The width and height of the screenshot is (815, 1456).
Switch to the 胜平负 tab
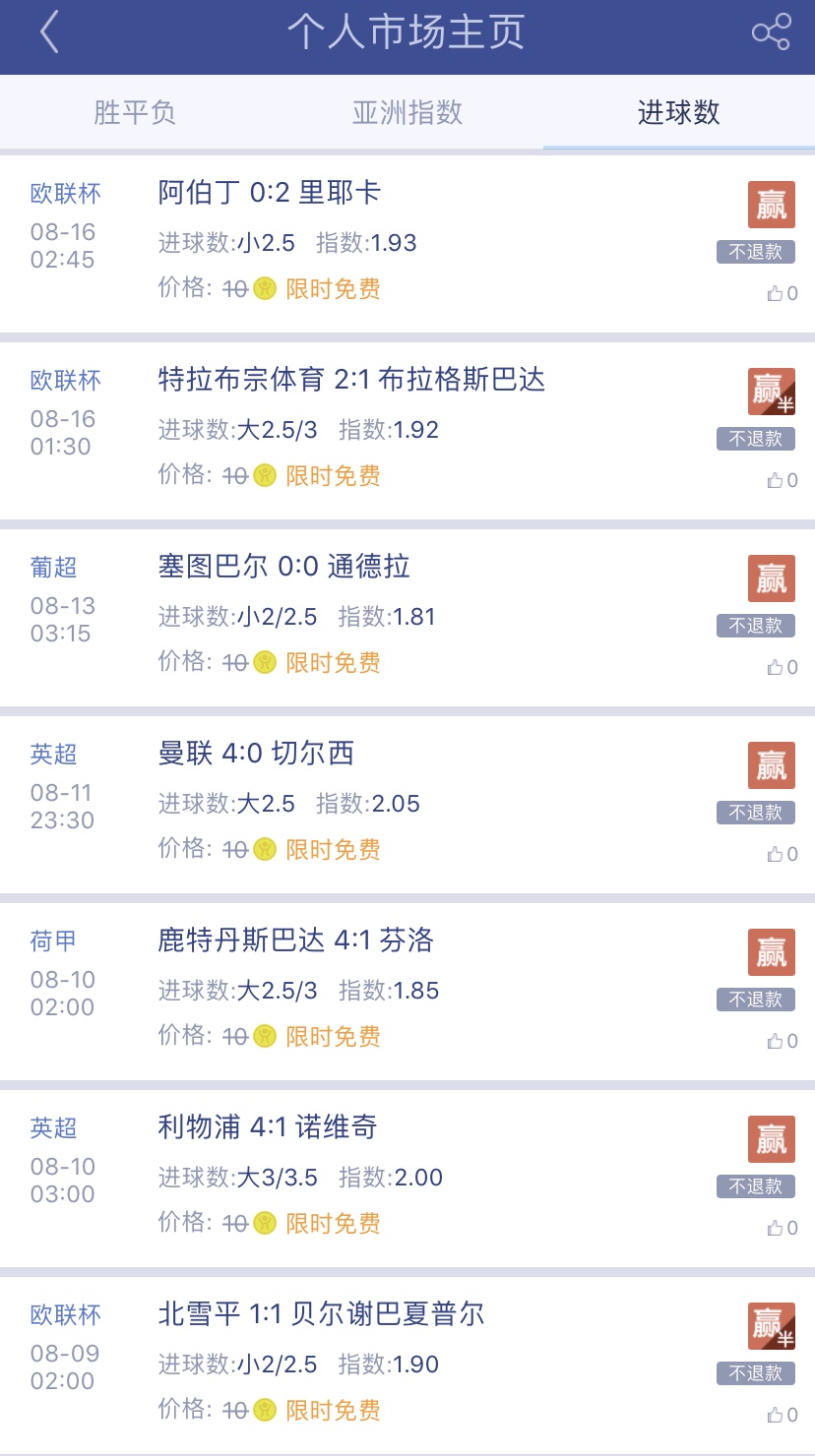click(x=135, y=112)
